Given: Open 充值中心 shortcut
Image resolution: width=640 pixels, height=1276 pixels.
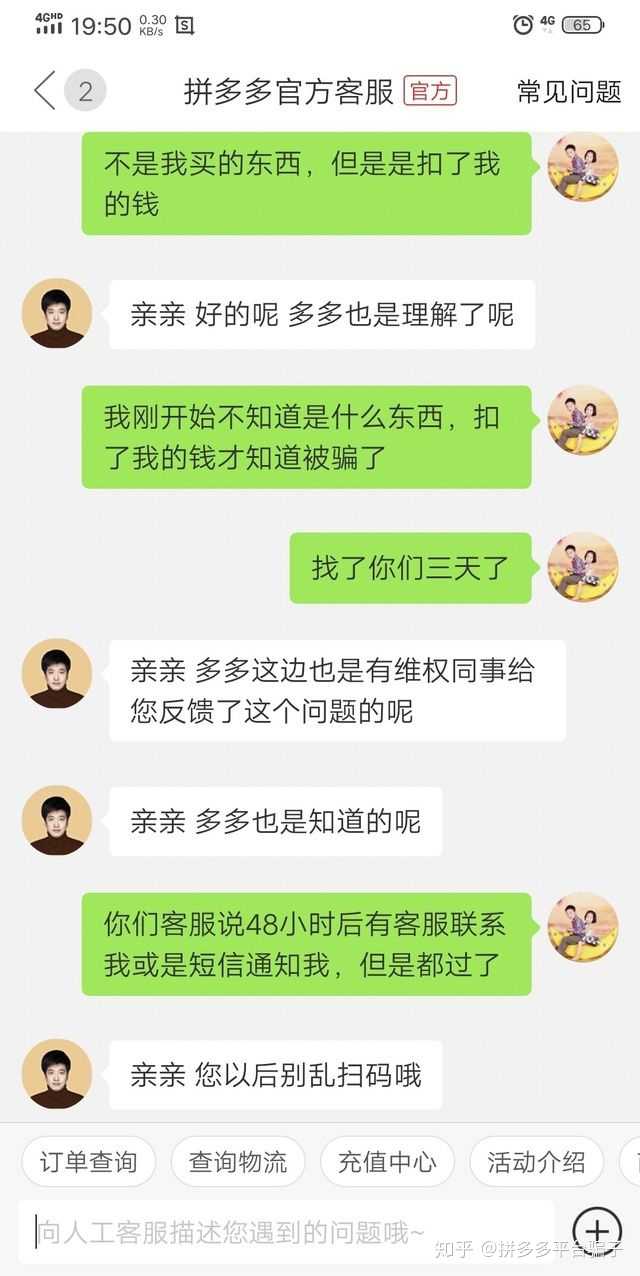Looking at the screenshot, I should point(387,1161).
